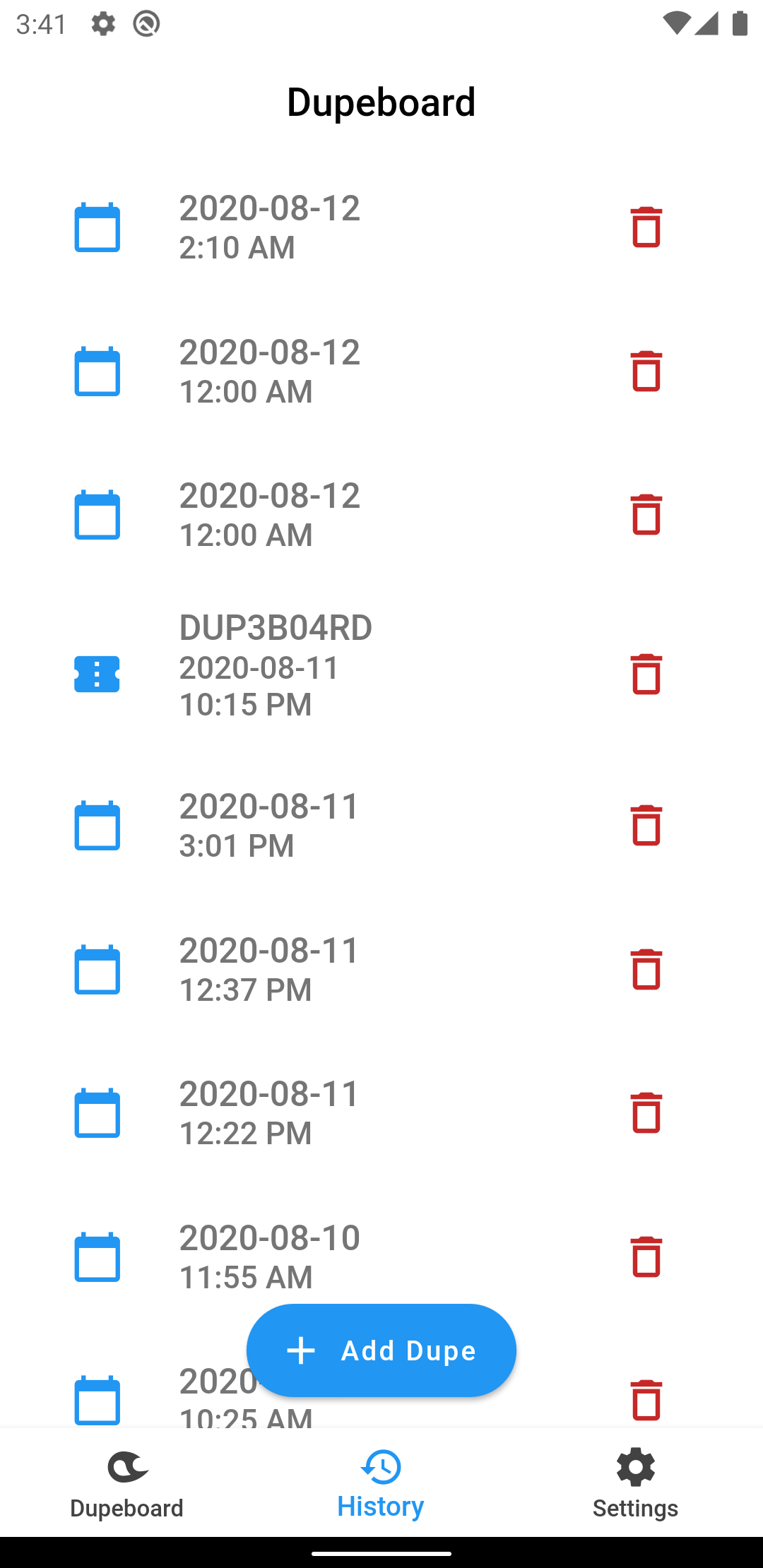Delete the 2020-08-11 12:37 PM entry
The width and height of the screenshot is (763, 1568).
click(x=646, y=969)
